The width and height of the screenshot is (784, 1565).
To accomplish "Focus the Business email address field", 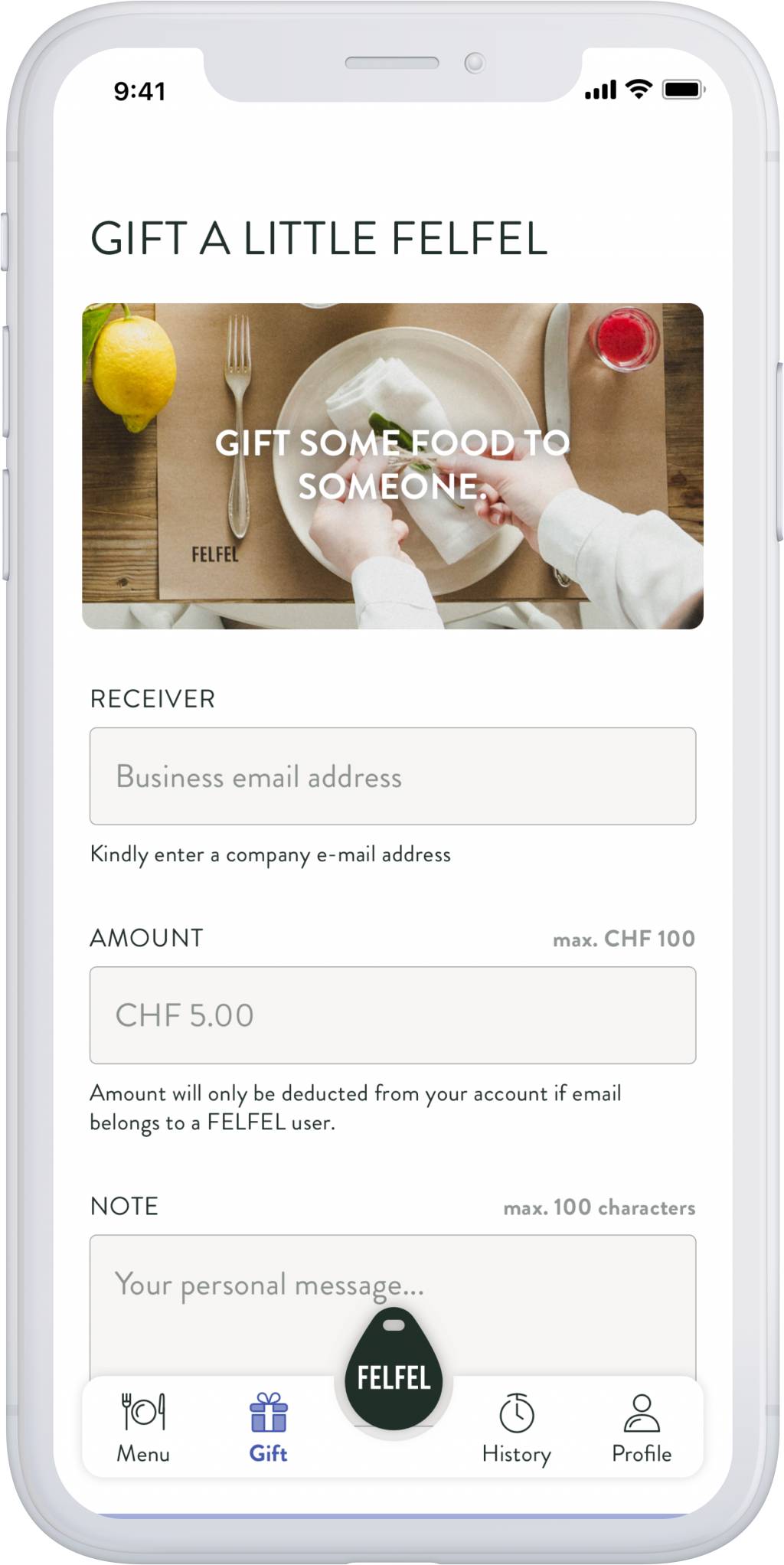I will pos(392,776).
